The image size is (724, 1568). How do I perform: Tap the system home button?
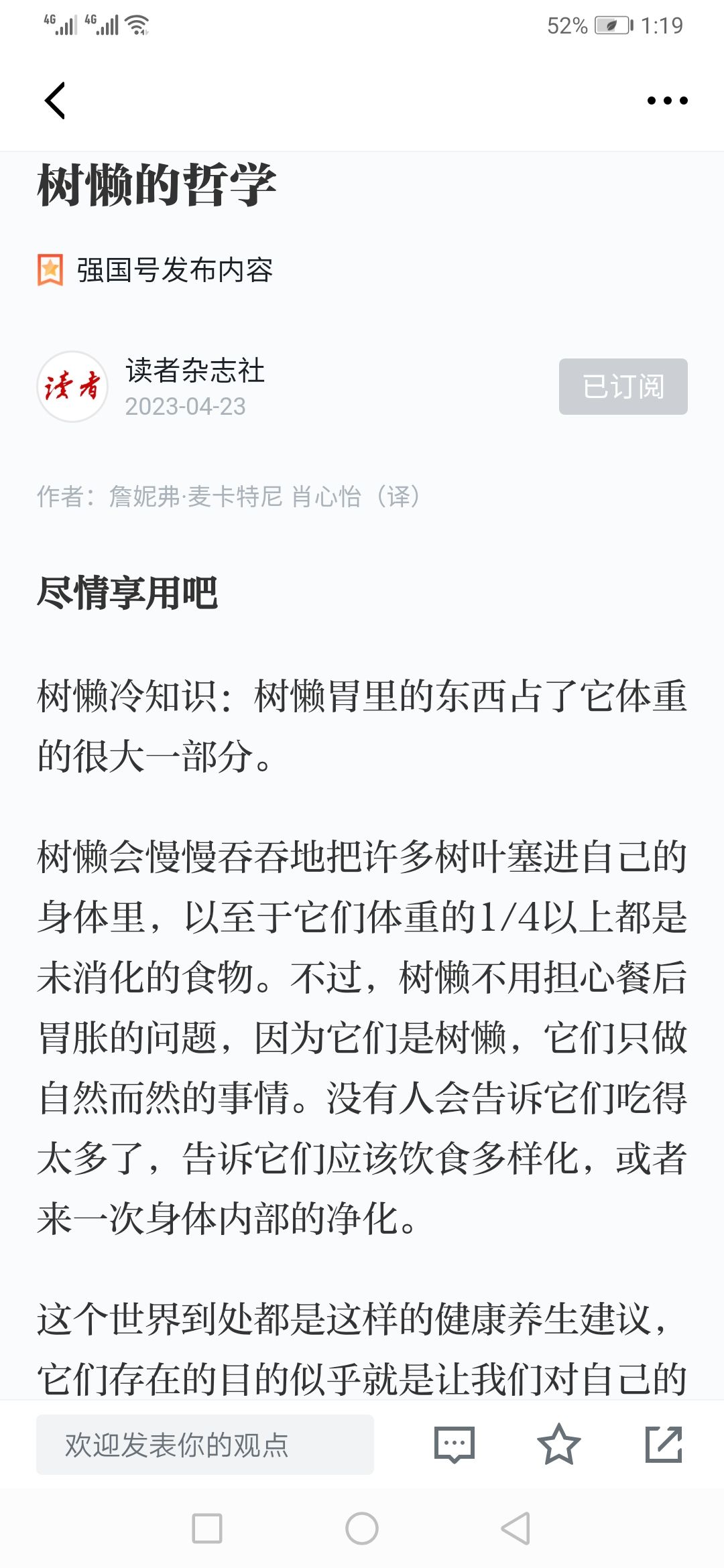click(362, 1528)
